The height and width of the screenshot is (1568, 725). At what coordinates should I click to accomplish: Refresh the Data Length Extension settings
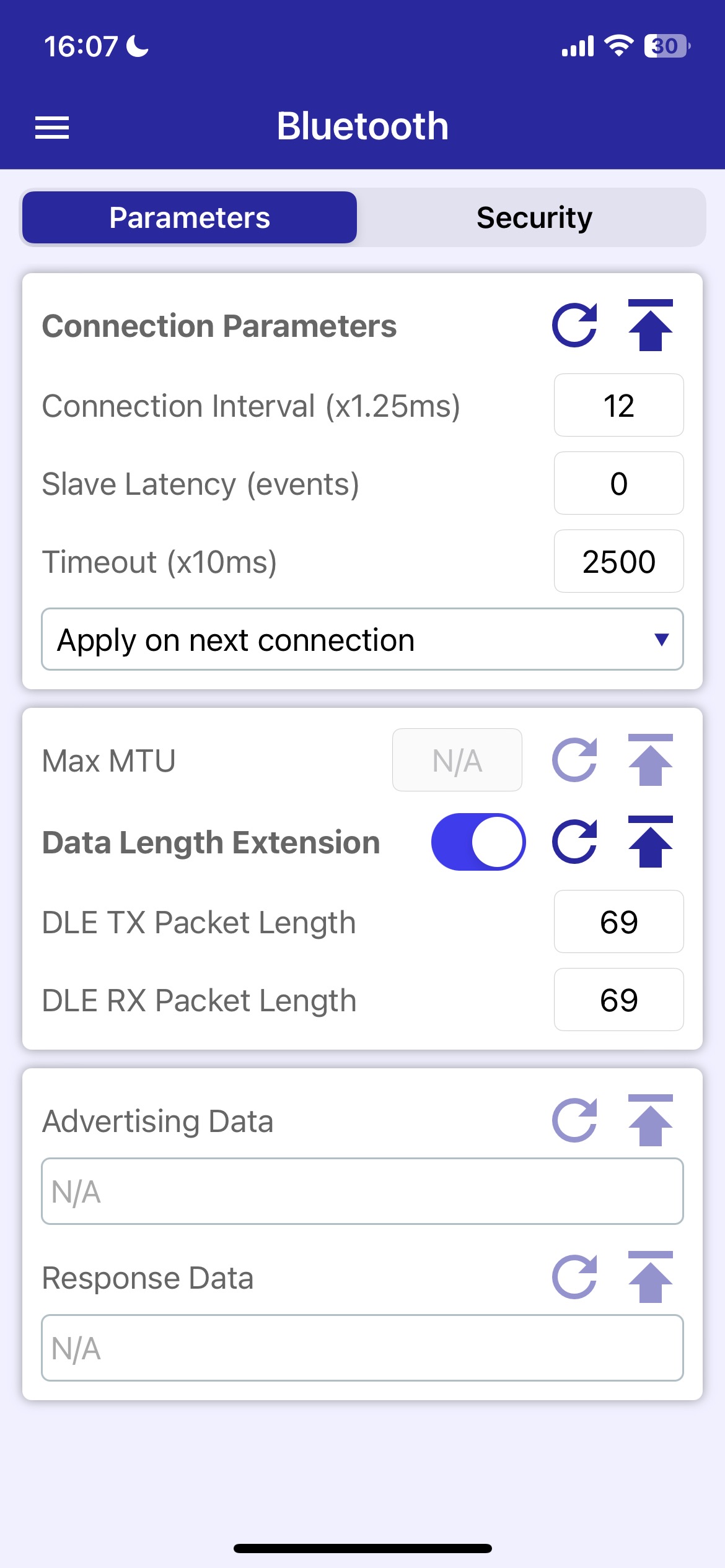[x=574, y=842]
